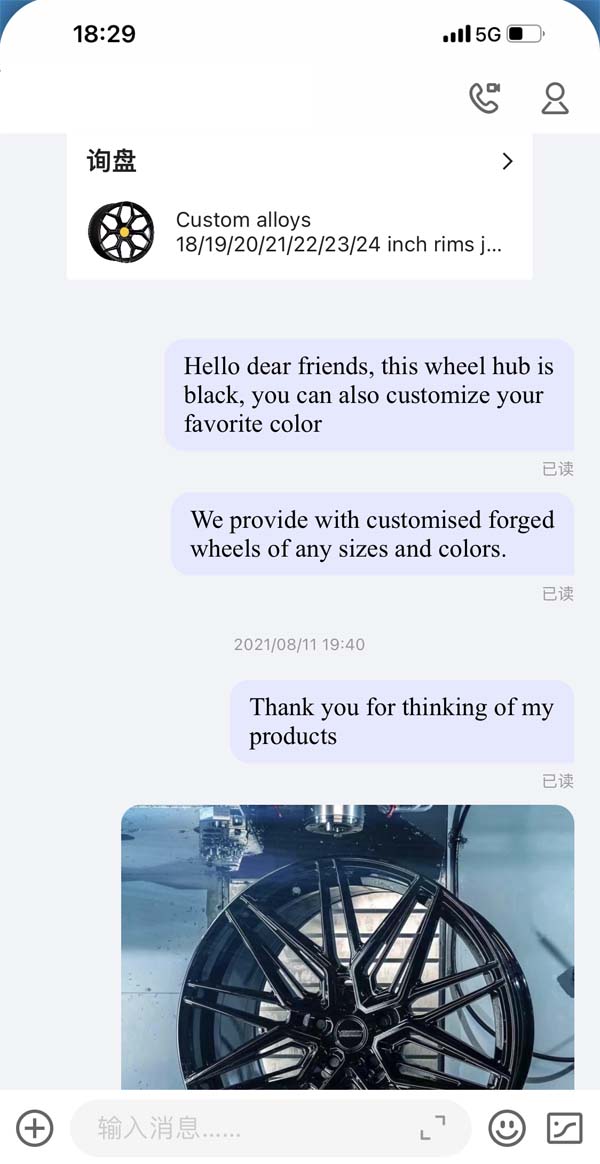
Task: Start a voice or video call
Action: pyautogui.click(x=485, y=98)
